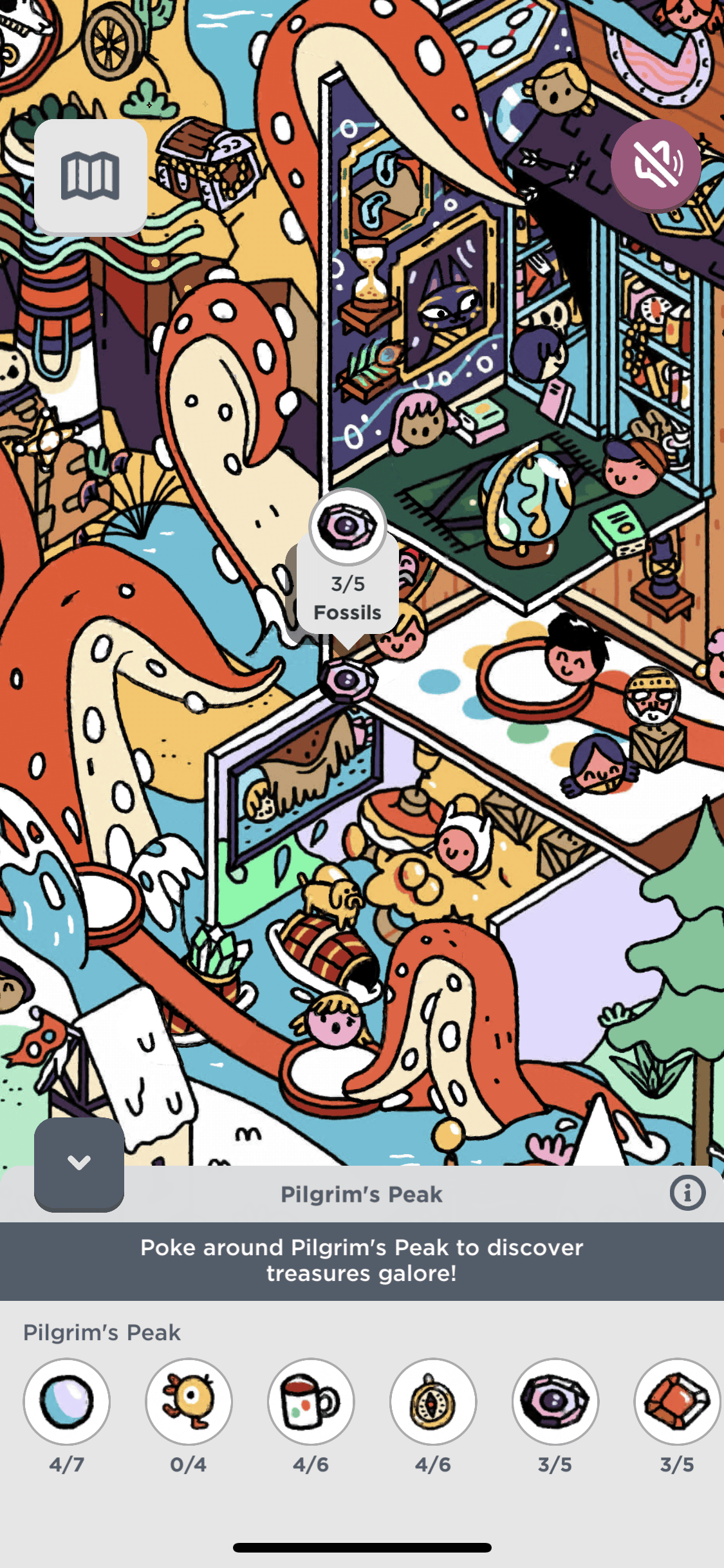Viewport: 724px width, 1568px height.
Task: Select the golden eye amulet item
Action: (x=433, y=1401)
